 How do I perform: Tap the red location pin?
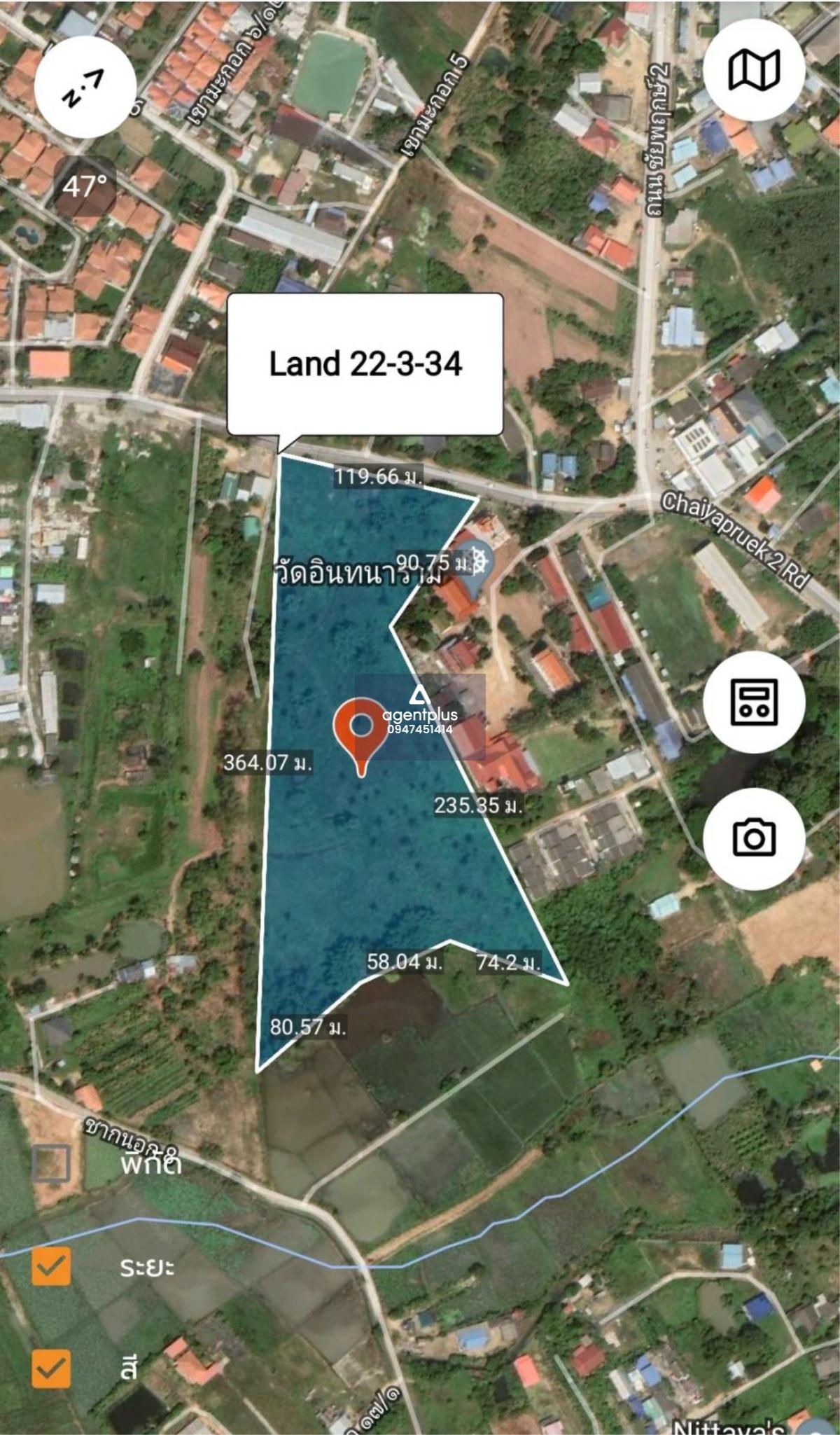pyautogui.click(x=361, y=737)
